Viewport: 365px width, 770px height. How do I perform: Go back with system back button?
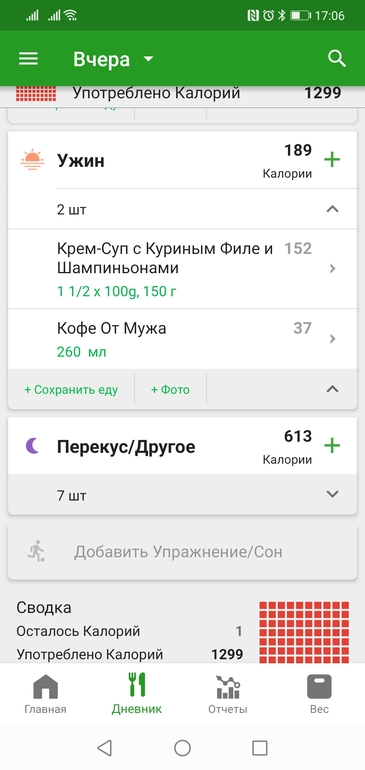coord(104,748)
